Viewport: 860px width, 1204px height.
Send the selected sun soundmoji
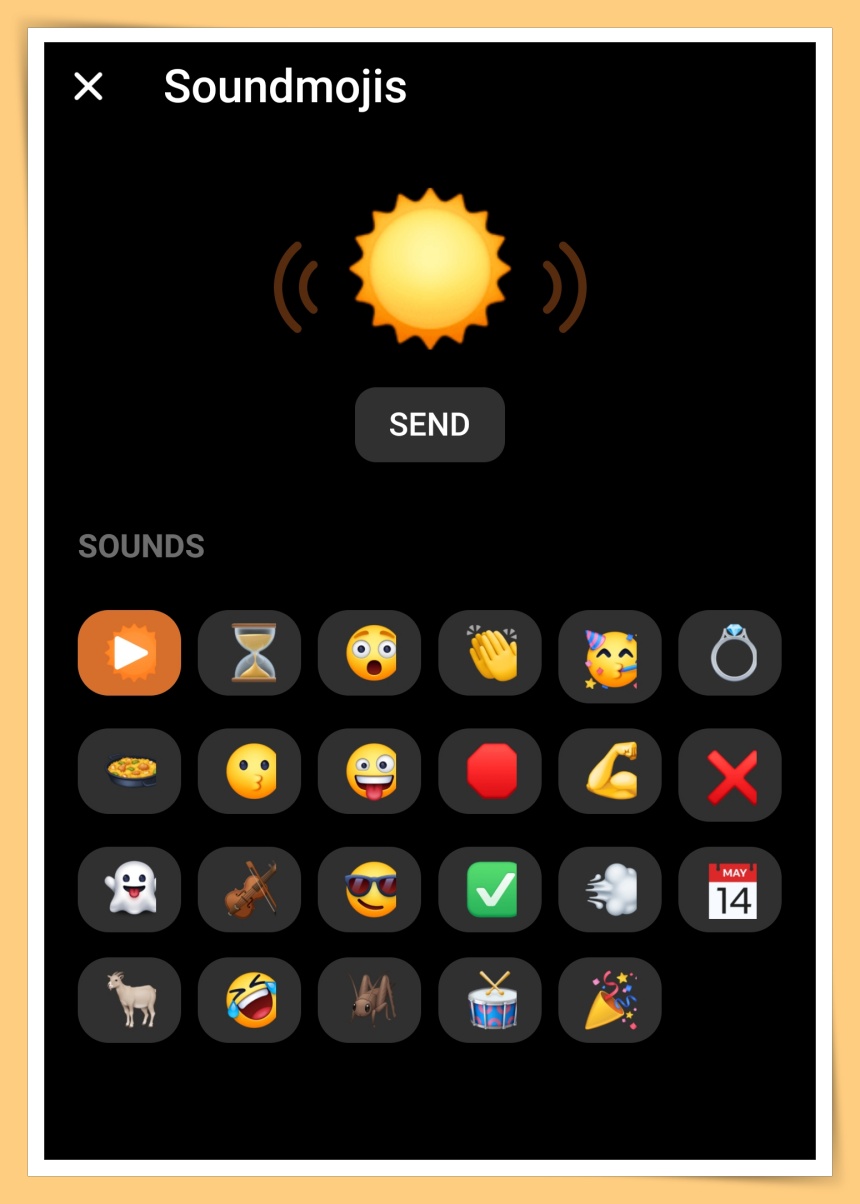[429, 425]
